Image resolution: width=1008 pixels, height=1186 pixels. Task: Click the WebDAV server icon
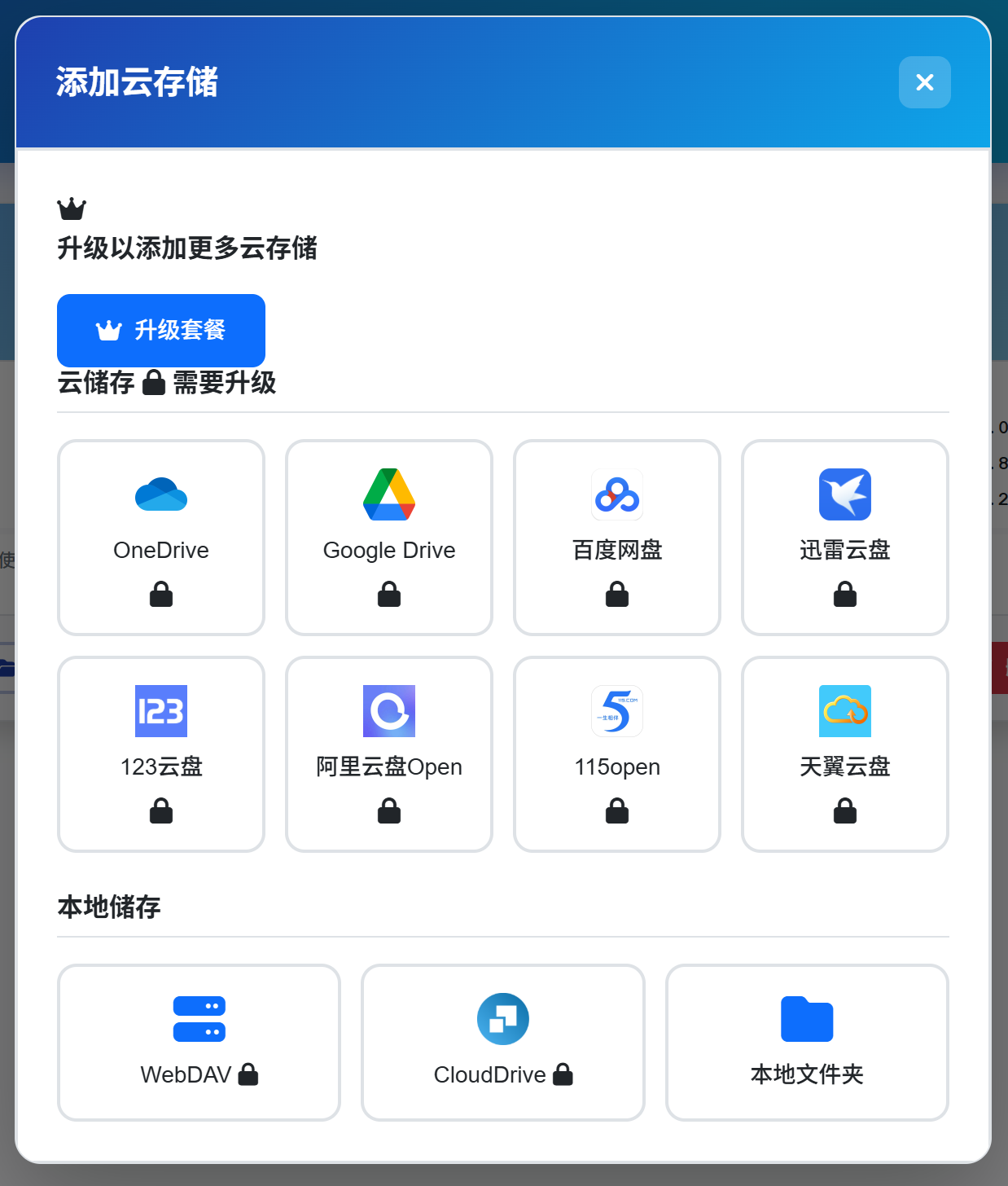click(199, 1019)
